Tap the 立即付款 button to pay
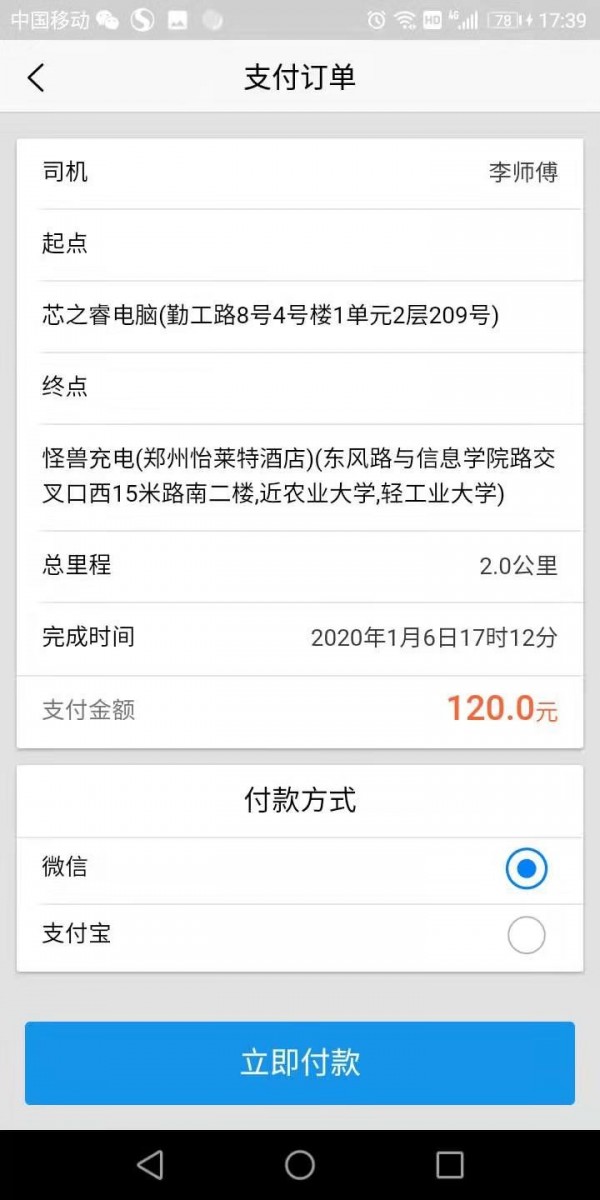This screenshot has height=1200, width=600. pyautogui.click(x=300, y=1063)
